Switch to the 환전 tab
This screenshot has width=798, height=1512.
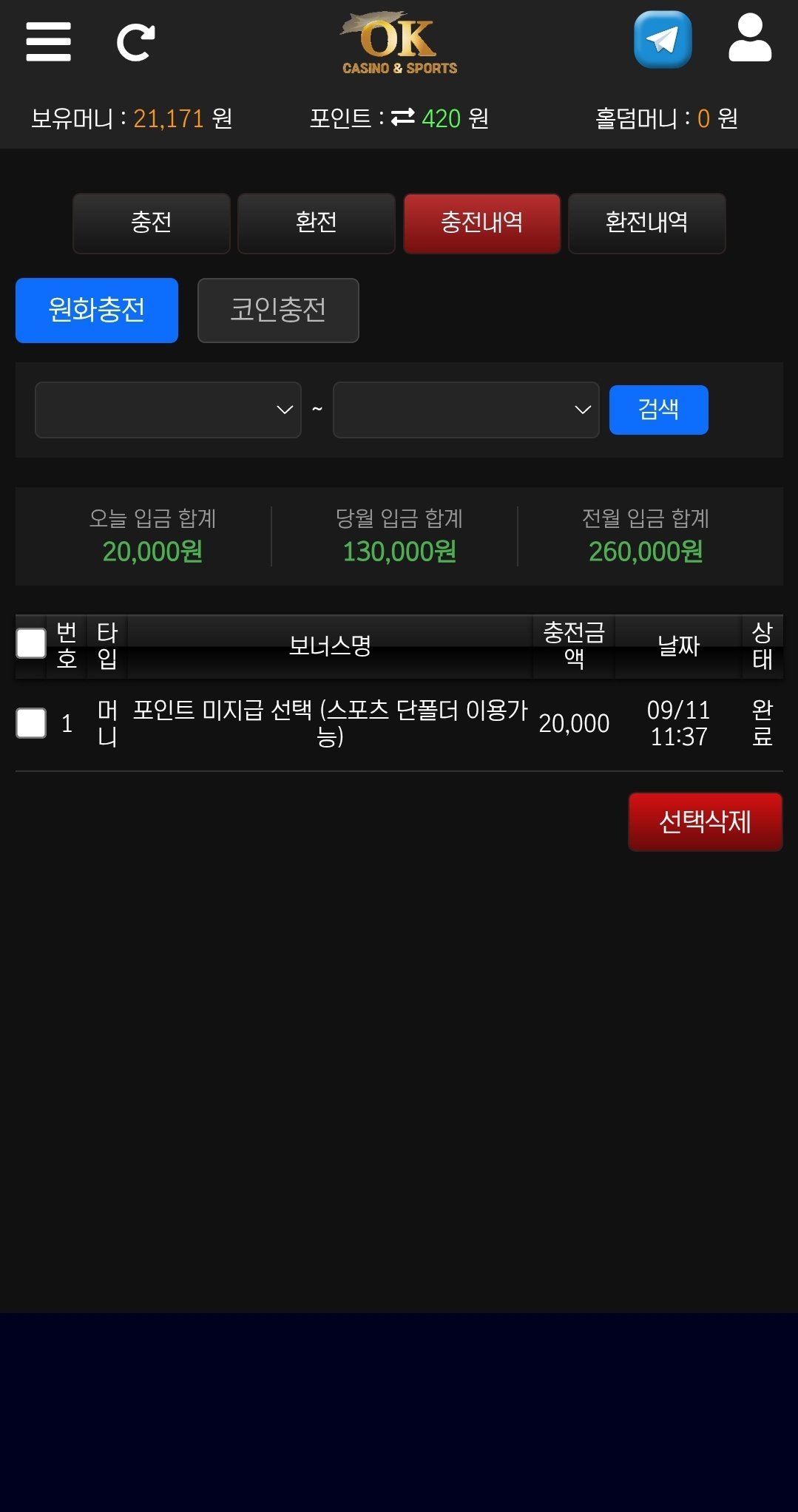pyautogui.click(x=317, y=223)
